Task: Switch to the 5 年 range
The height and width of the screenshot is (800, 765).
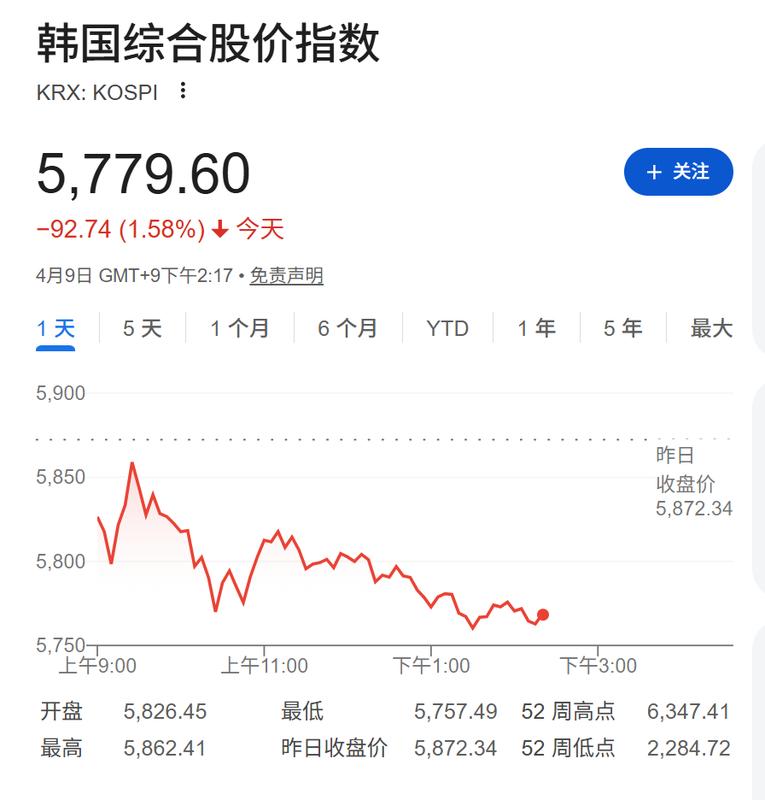Action: (x=623, y=328)
